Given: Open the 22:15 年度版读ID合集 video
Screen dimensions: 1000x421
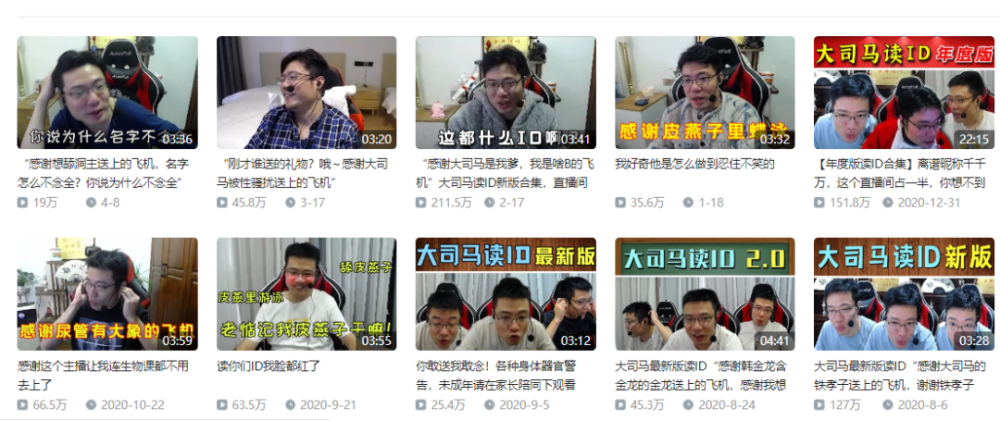Looking at the screenshot, I should [903, 93].
